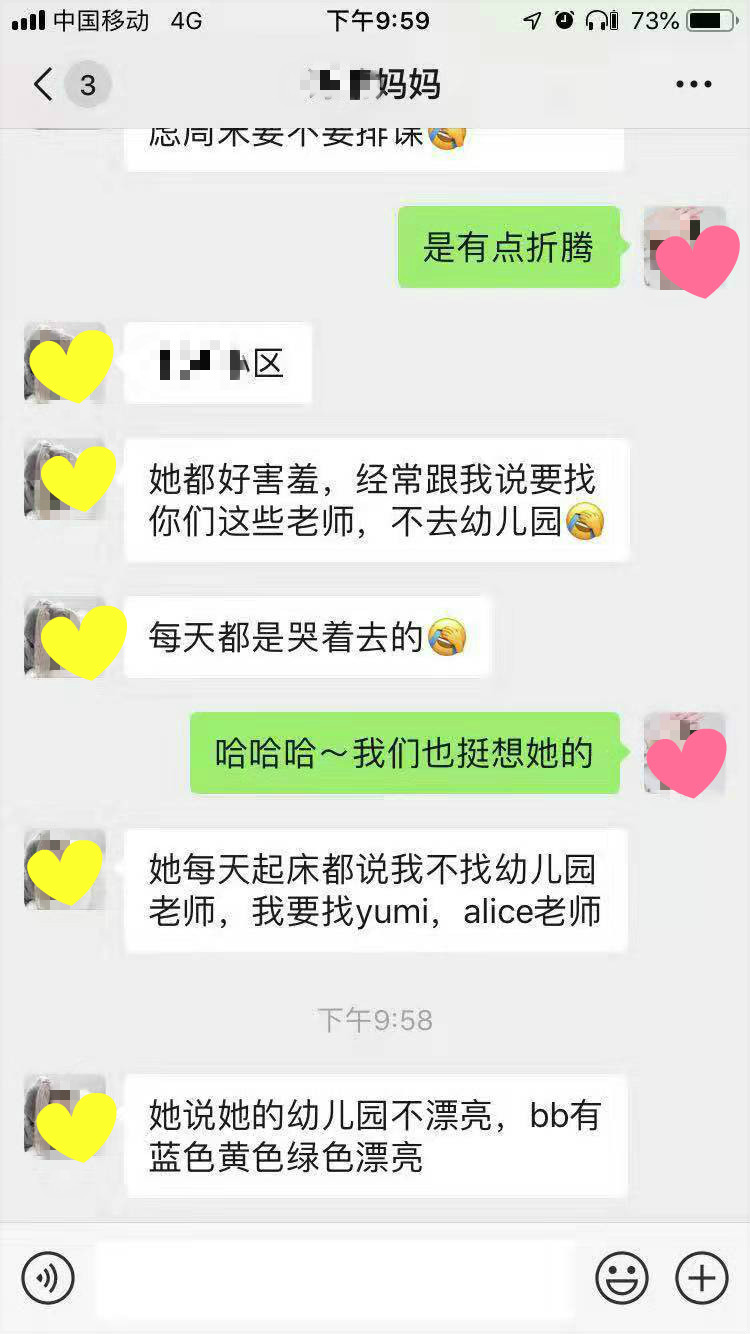Open the emoji sticker panel
This screenshot has width=750, height=1334.
(622, 1278)
